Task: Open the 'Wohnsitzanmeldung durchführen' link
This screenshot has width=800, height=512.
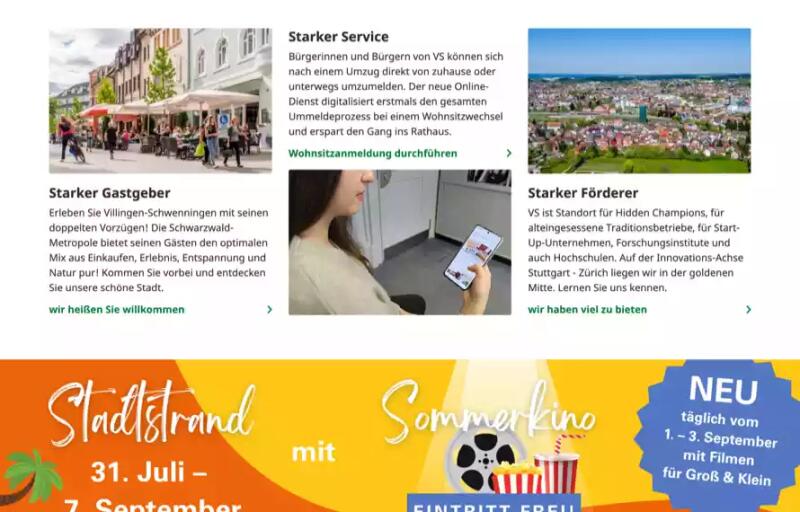Action: (372, 154)
